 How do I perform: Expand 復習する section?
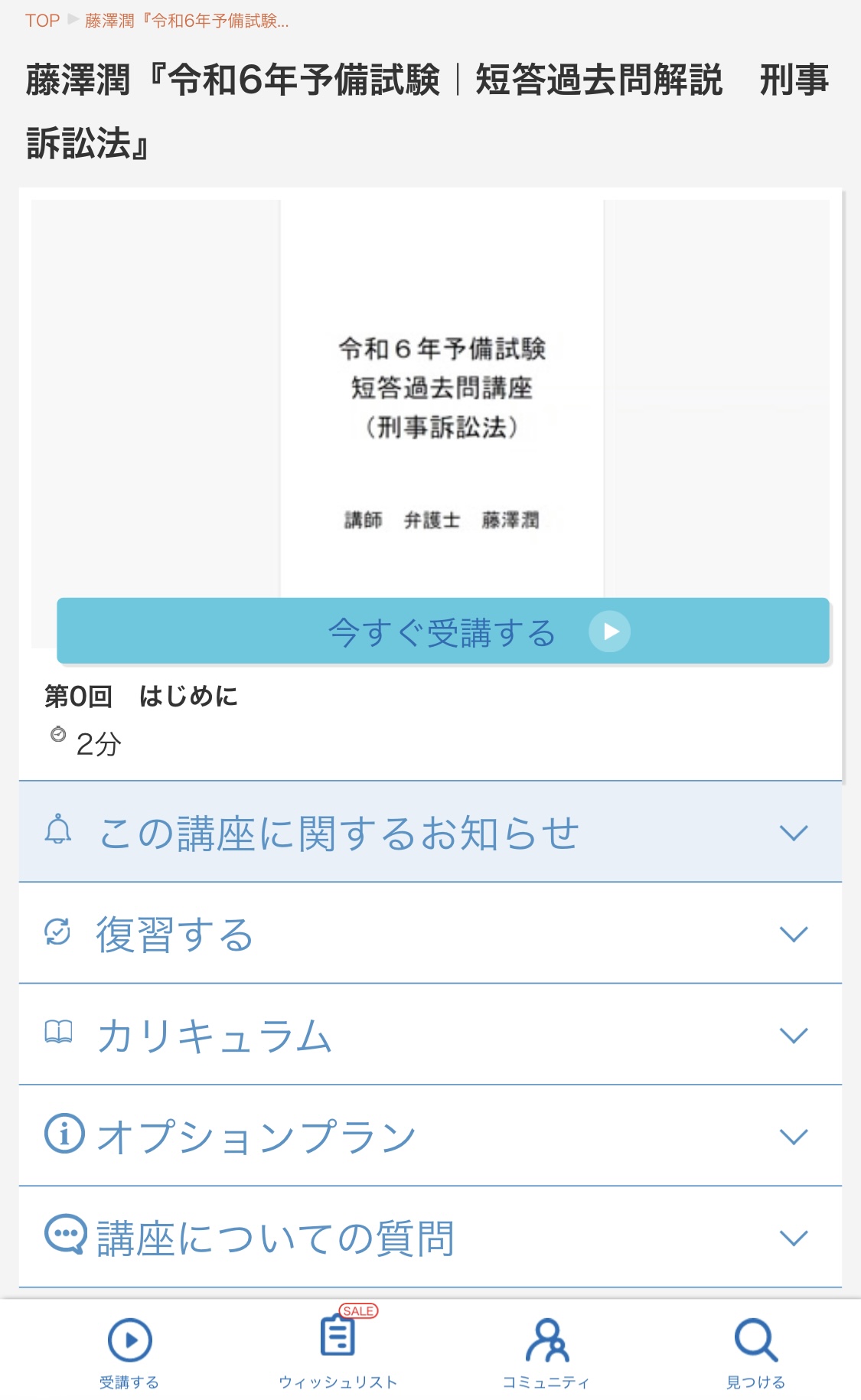click(430, 934)
